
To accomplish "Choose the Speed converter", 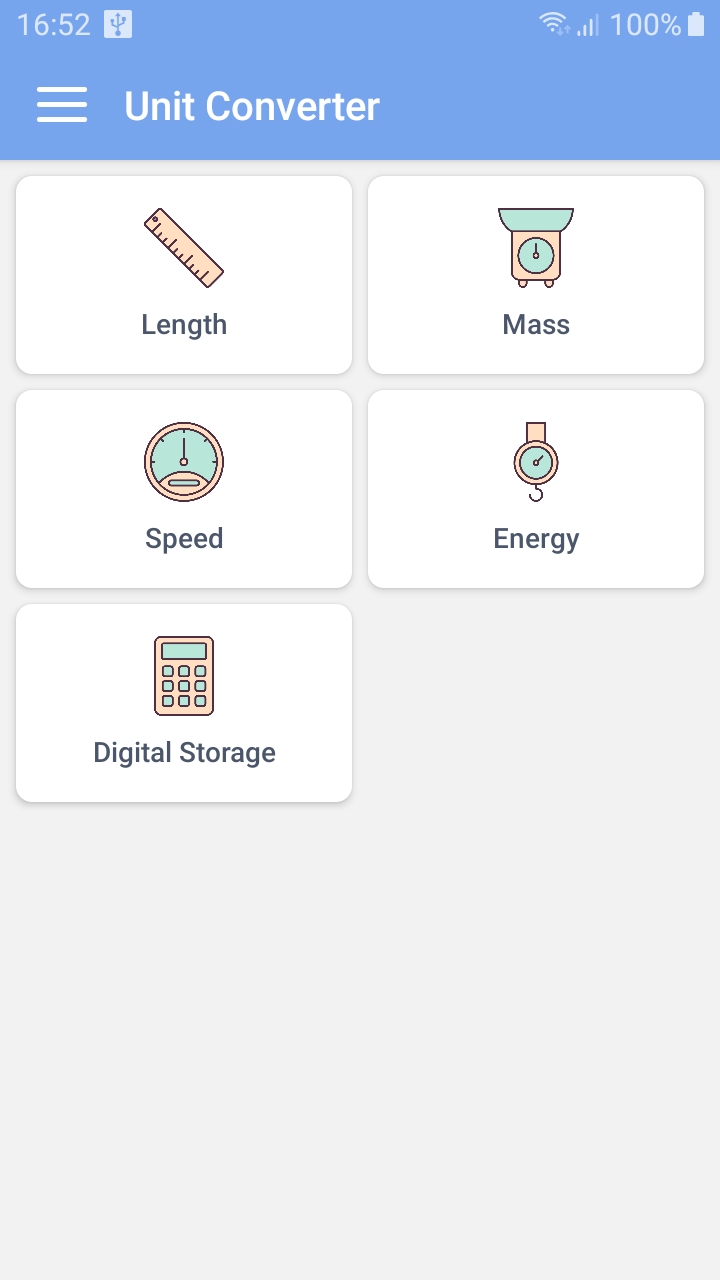I will click(x=184, y=489).
